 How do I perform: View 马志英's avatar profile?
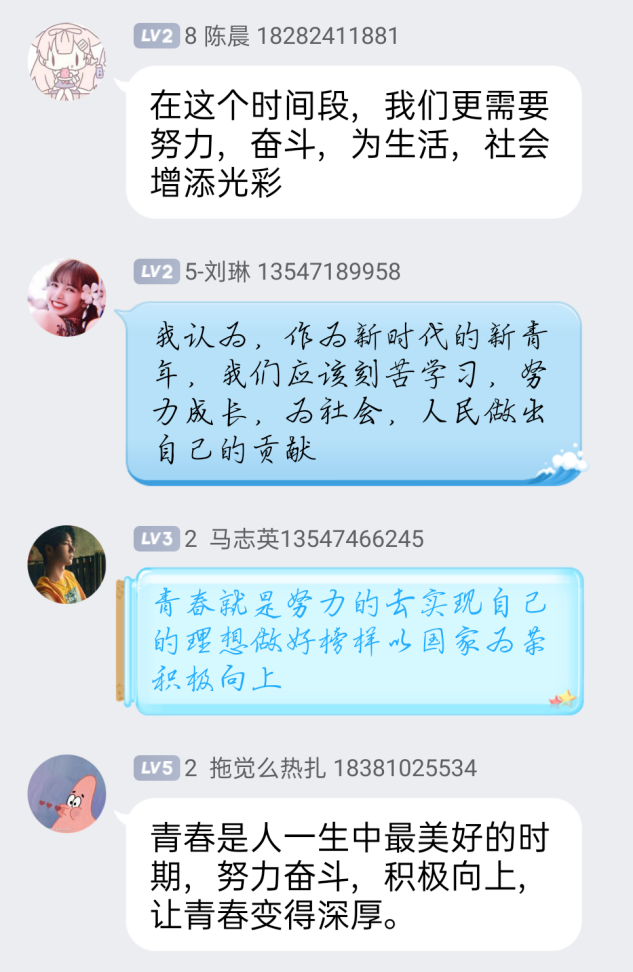pyautogui.click(x=66, y=564)
